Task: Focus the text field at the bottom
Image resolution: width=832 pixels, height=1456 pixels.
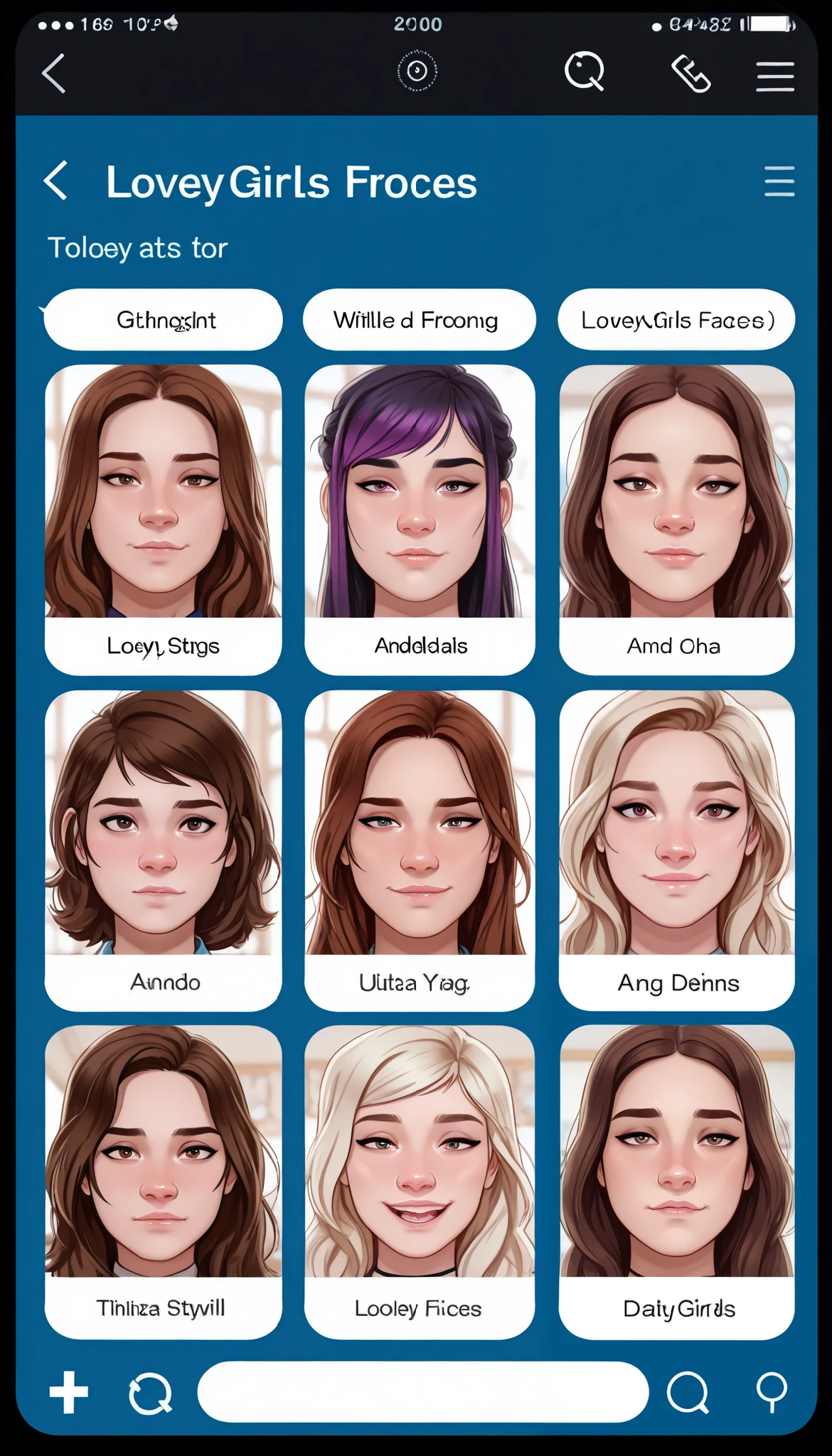Action: [x=422, y=1391]
